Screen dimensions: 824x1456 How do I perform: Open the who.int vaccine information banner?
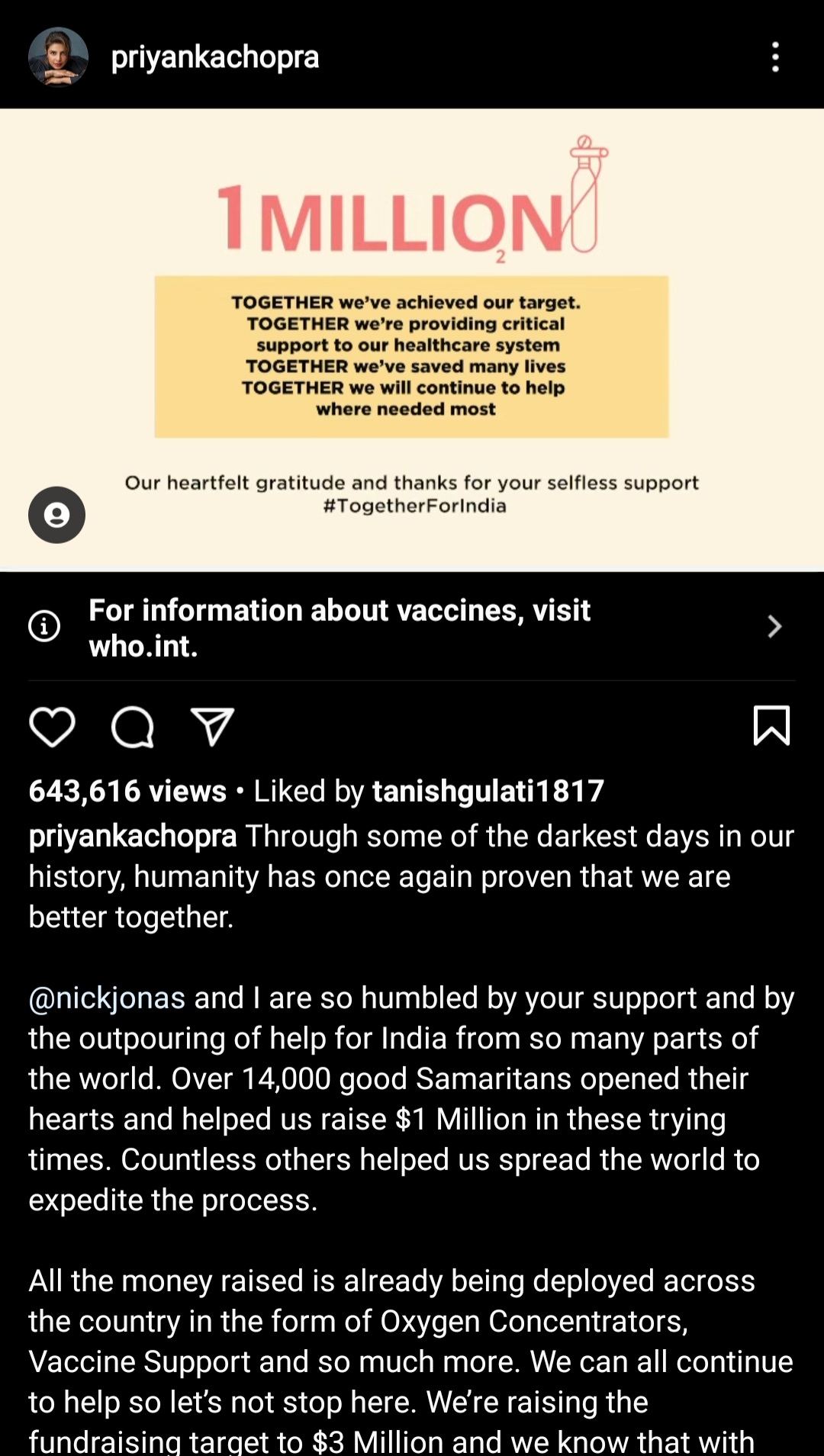coord(412,627)
